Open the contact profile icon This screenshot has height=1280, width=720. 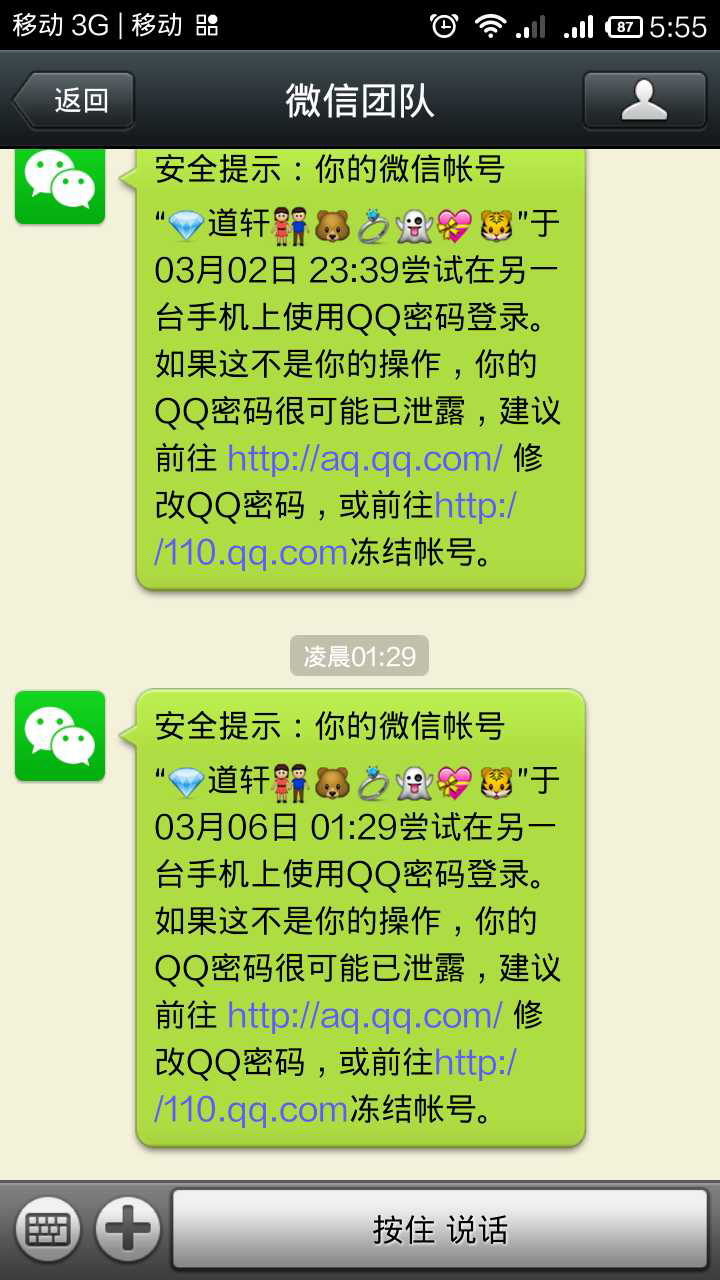pos(644,100)
